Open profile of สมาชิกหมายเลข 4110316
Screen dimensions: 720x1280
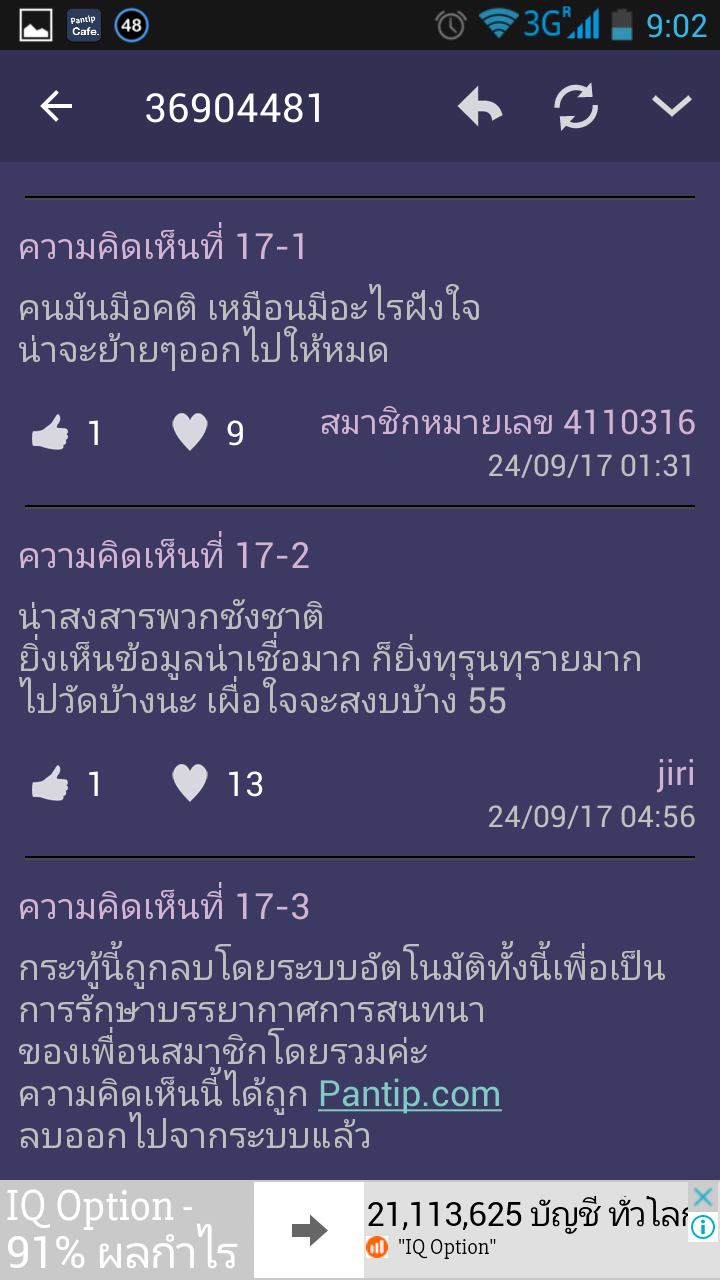point(508,422)
